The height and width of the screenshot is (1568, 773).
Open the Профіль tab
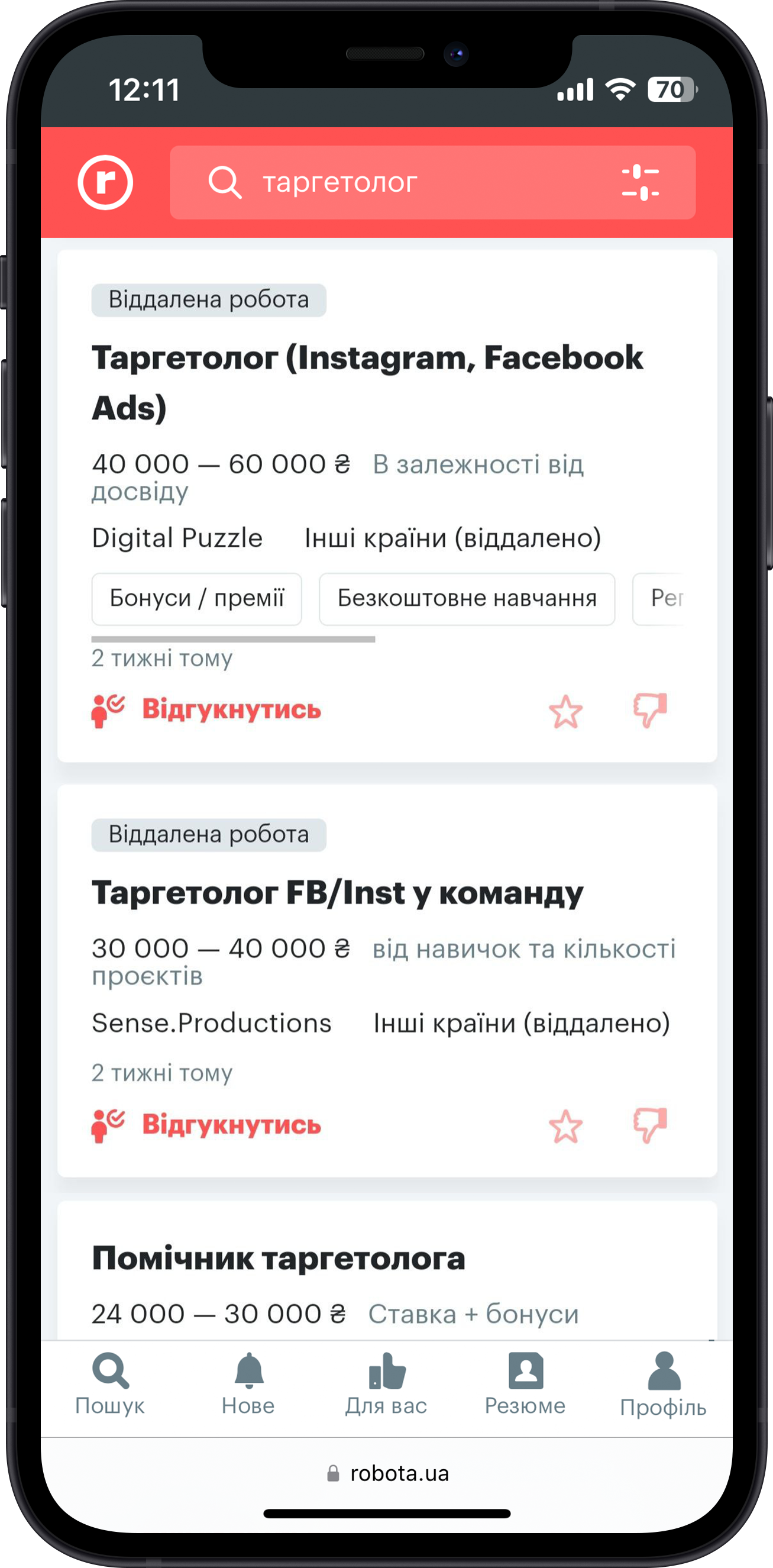(663, 1384)
